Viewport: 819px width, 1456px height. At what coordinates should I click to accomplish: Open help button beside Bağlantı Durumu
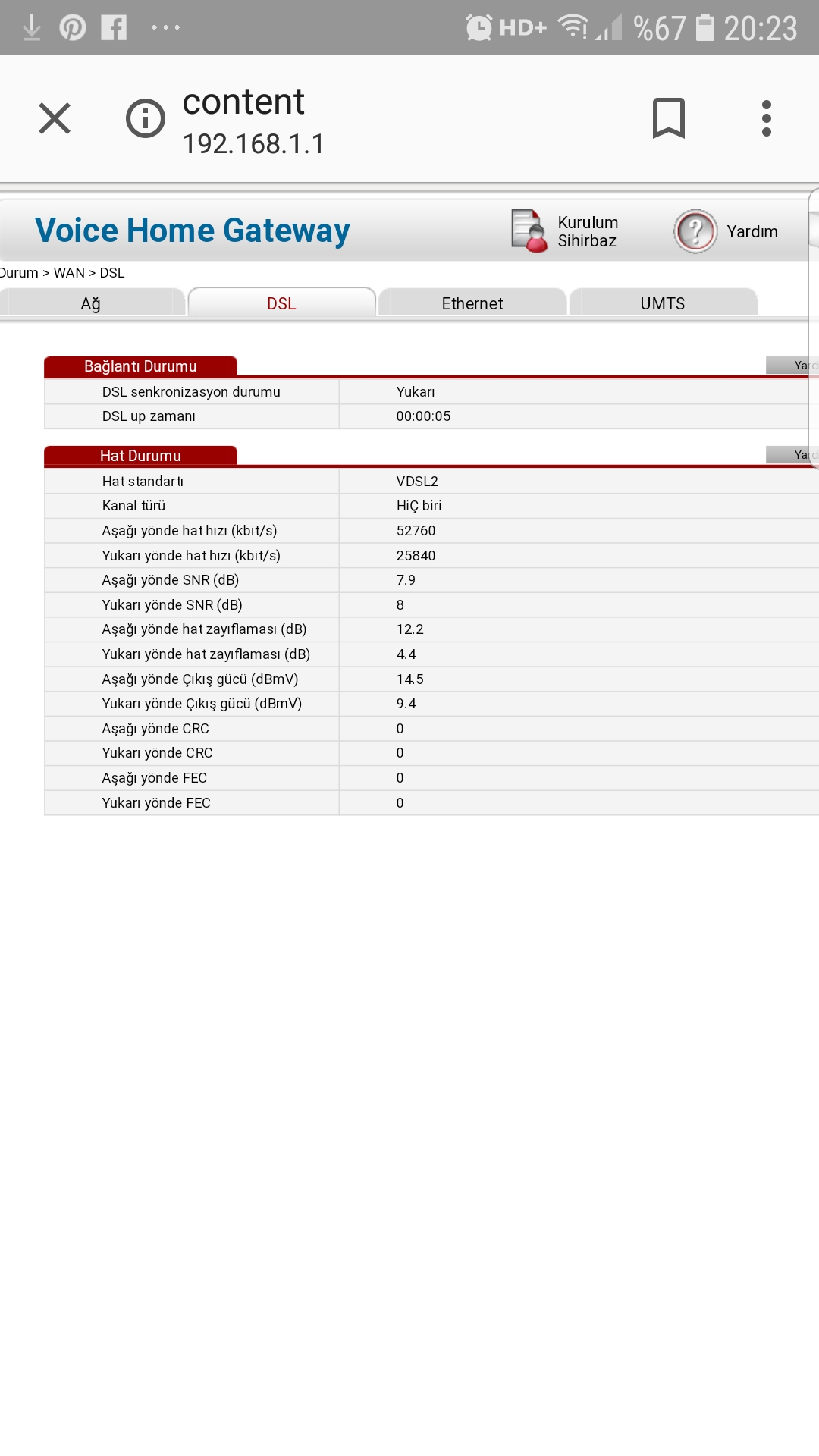[x=792, y=366]
